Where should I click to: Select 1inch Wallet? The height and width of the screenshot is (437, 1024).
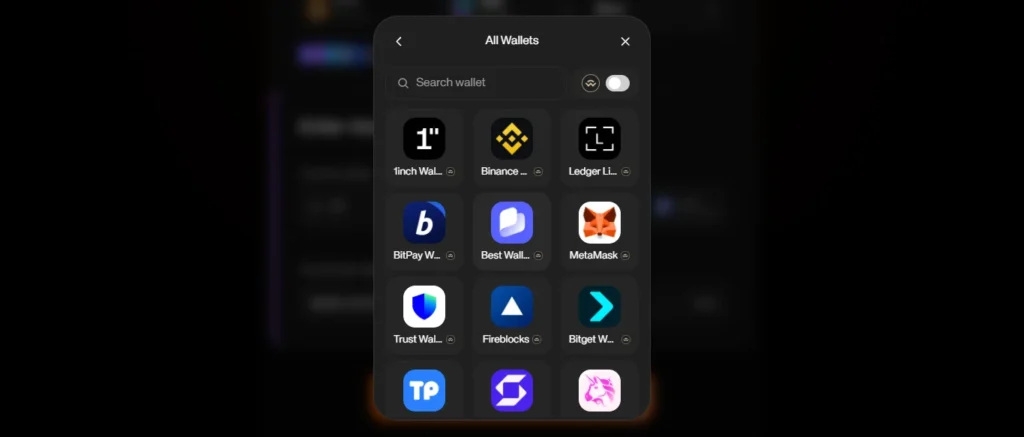[424, 147]
